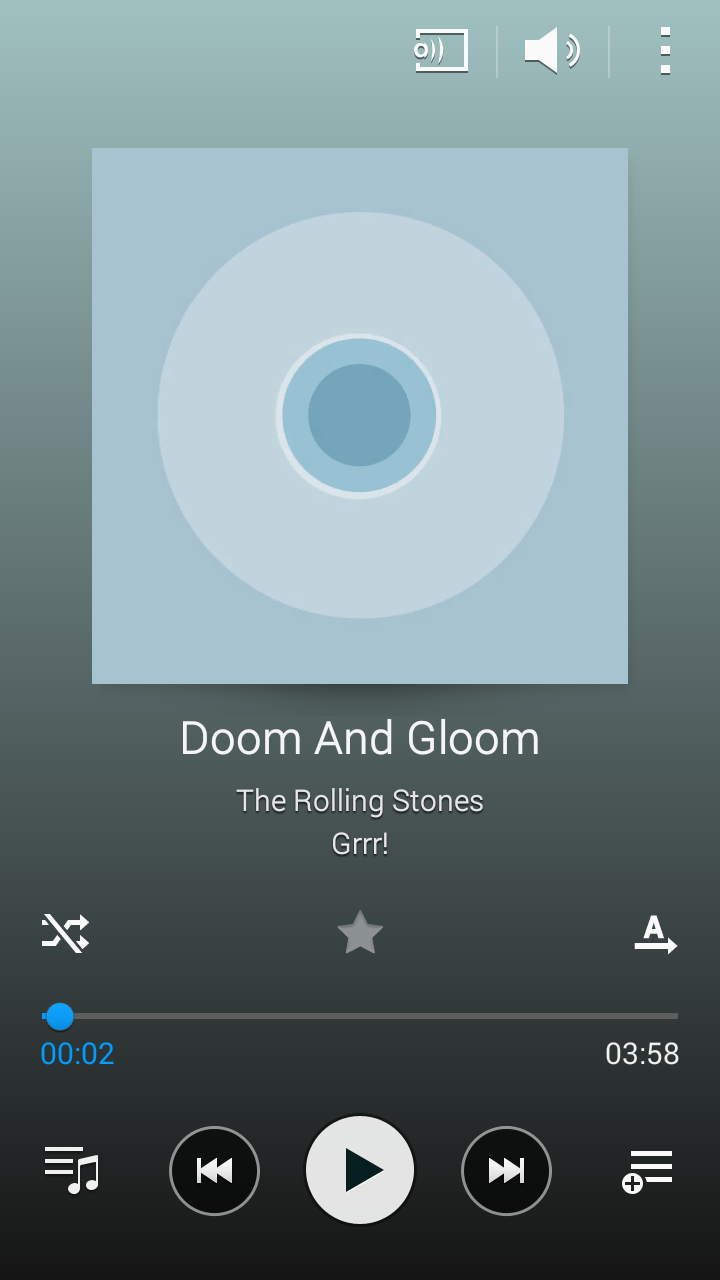Open the current playlist
Screen dimensions: 720x1280
coord(72,1170)
